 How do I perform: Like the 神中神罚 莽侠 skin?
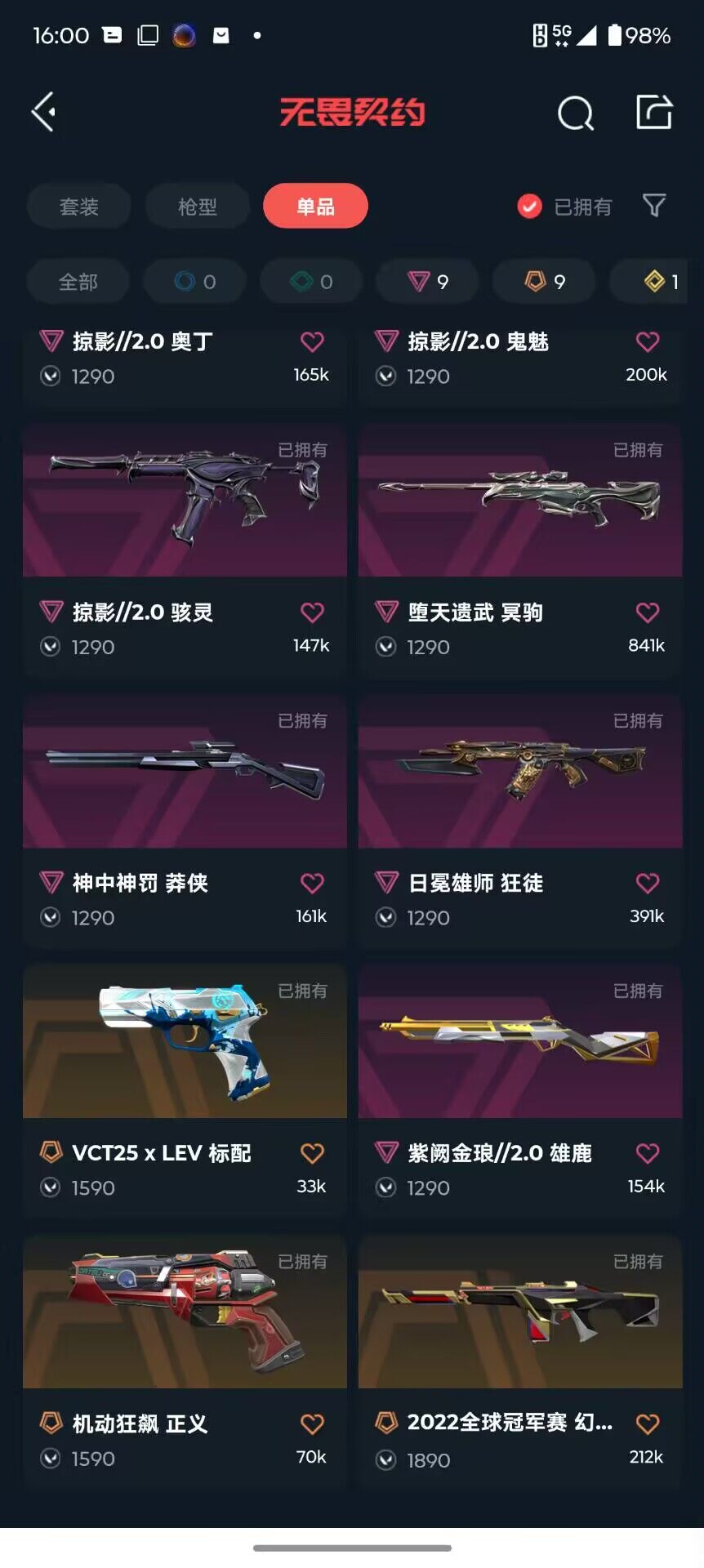312,883
